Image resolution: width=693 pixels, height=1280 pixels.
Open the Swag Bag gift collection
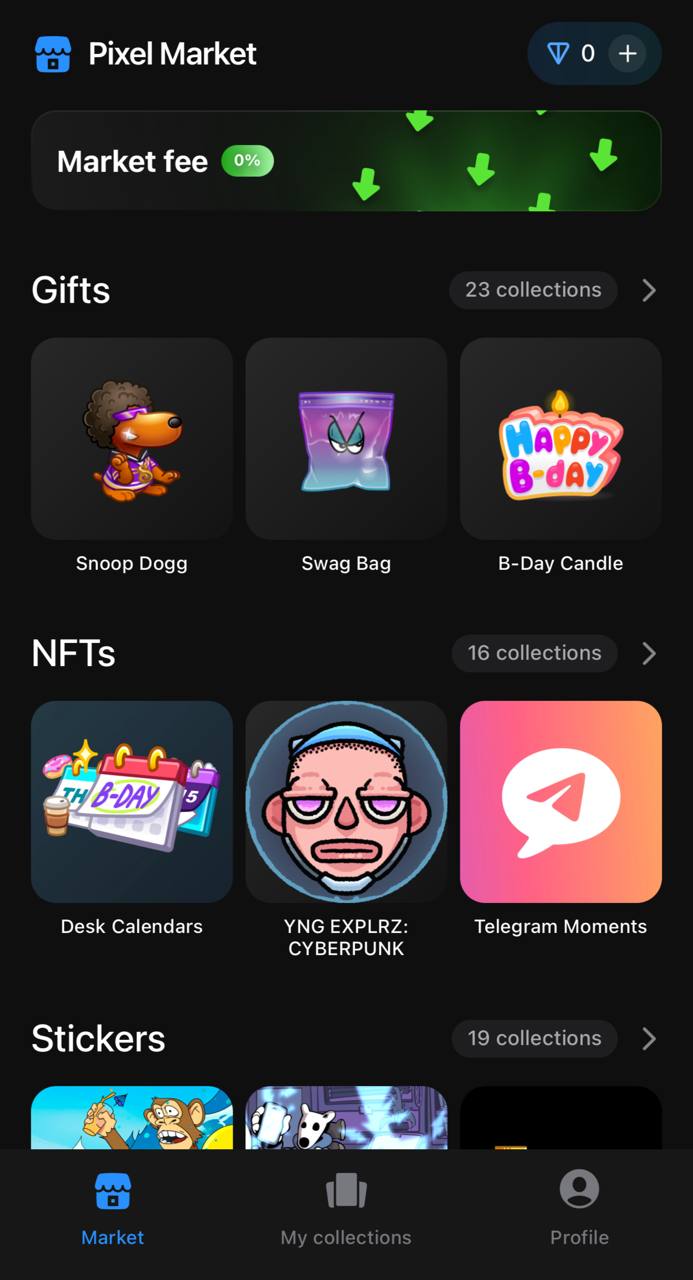click(x=346, y=440)
